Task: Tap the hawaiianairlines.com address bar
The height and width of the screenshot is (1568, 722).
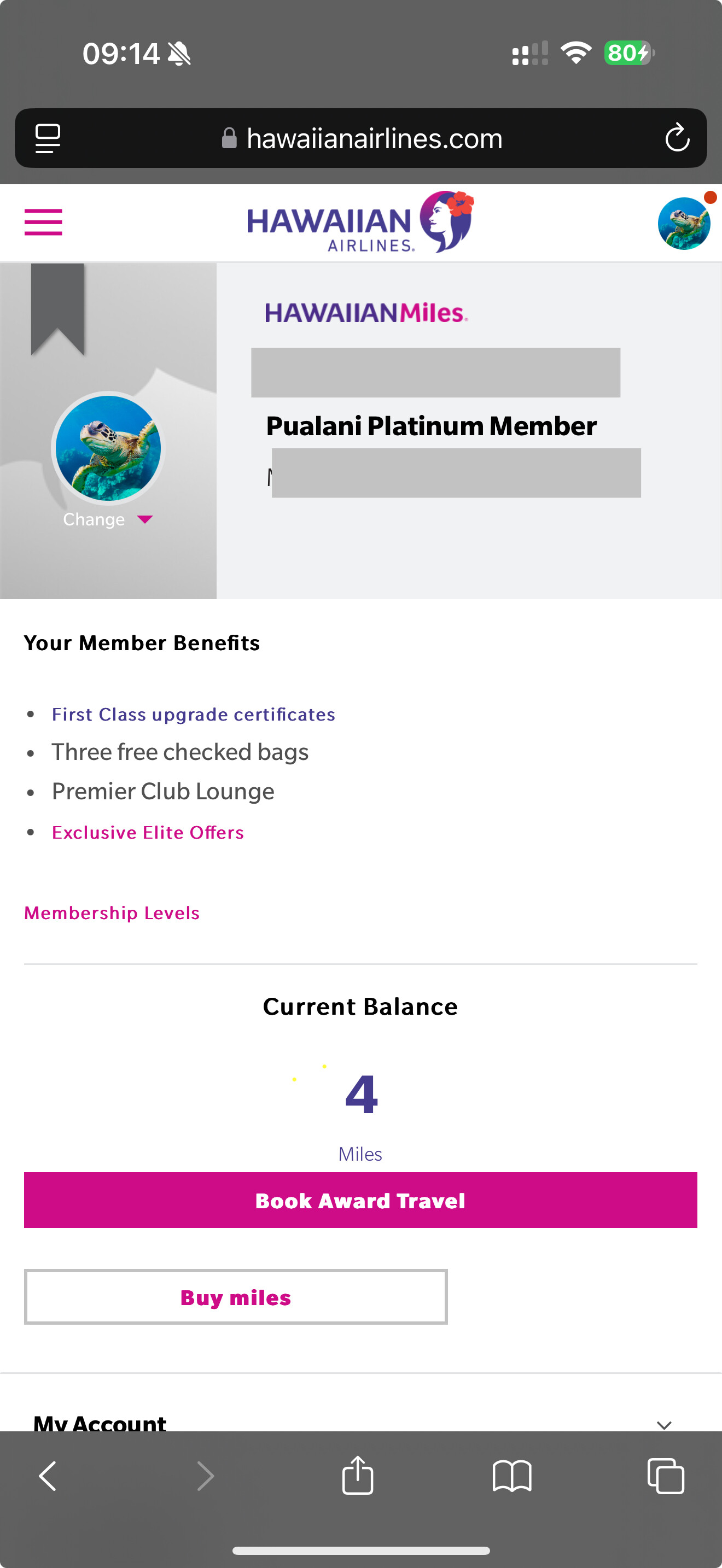Action: point(362,138)
